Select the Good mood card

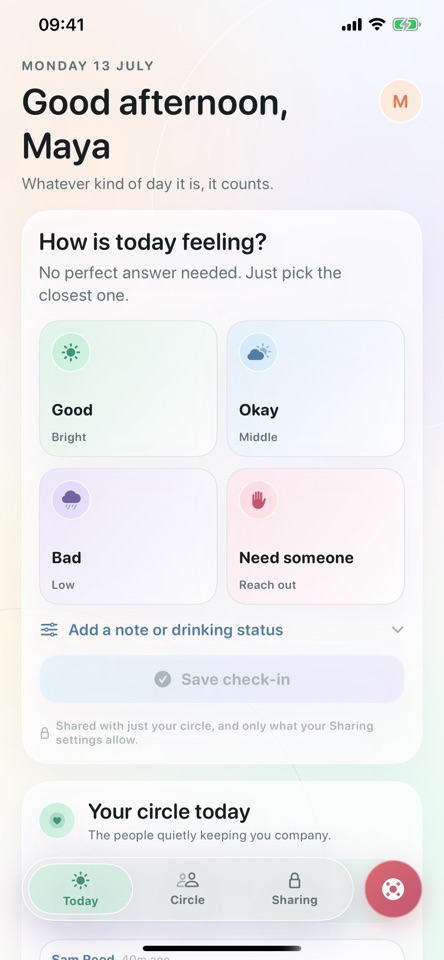coord(128,388)
